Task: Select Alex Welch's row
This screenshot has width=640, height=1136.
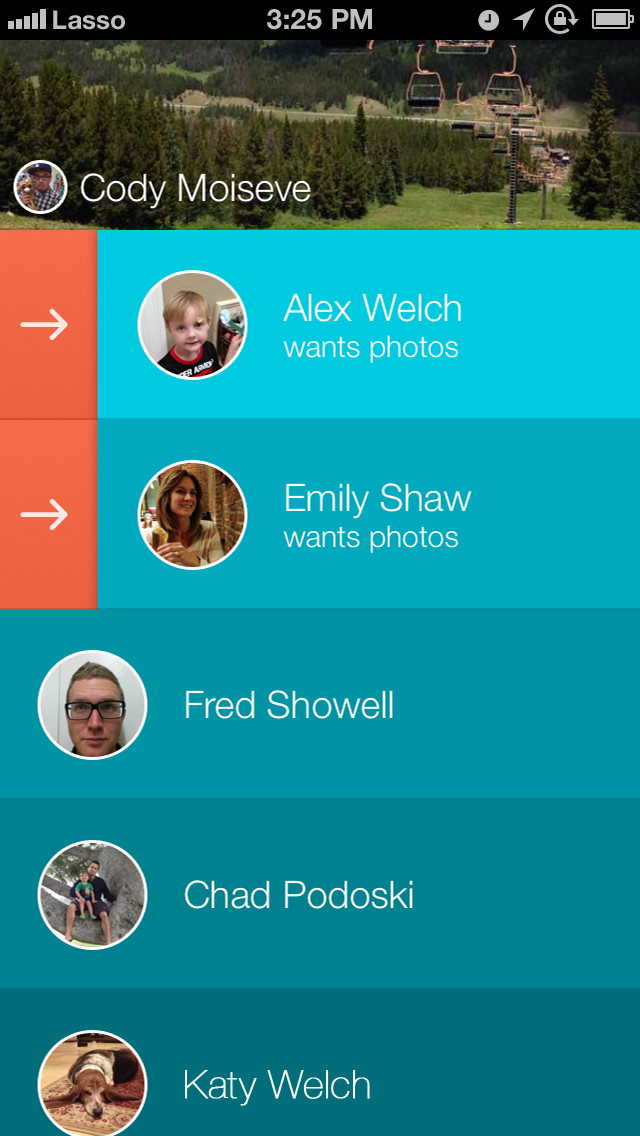Action: 370,324
